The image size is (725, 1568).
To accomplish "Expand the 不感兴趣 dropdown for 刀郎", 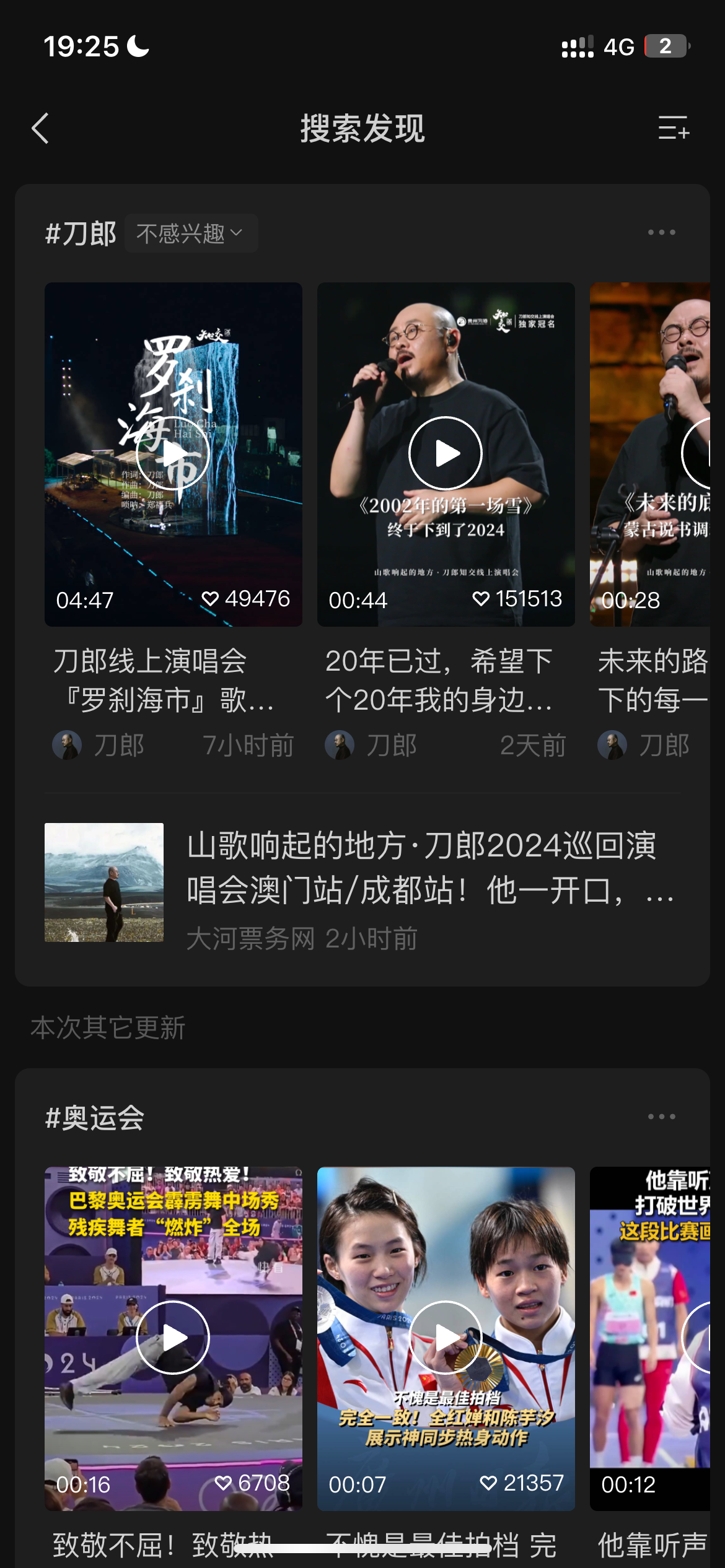I will (191, 233).
